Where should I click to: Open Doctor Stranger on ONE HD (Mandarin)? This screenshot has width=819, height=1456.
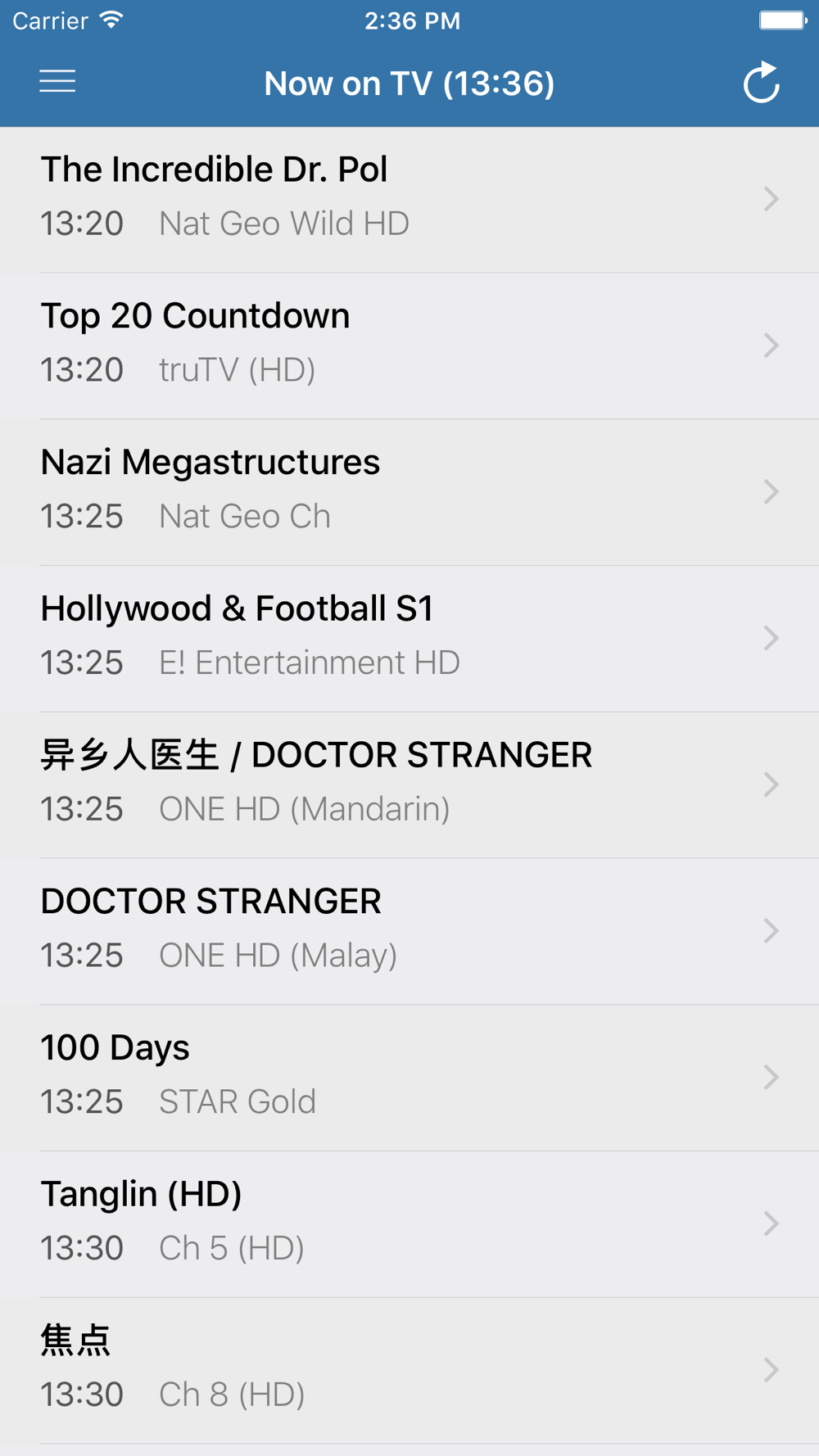click(409, 785)
